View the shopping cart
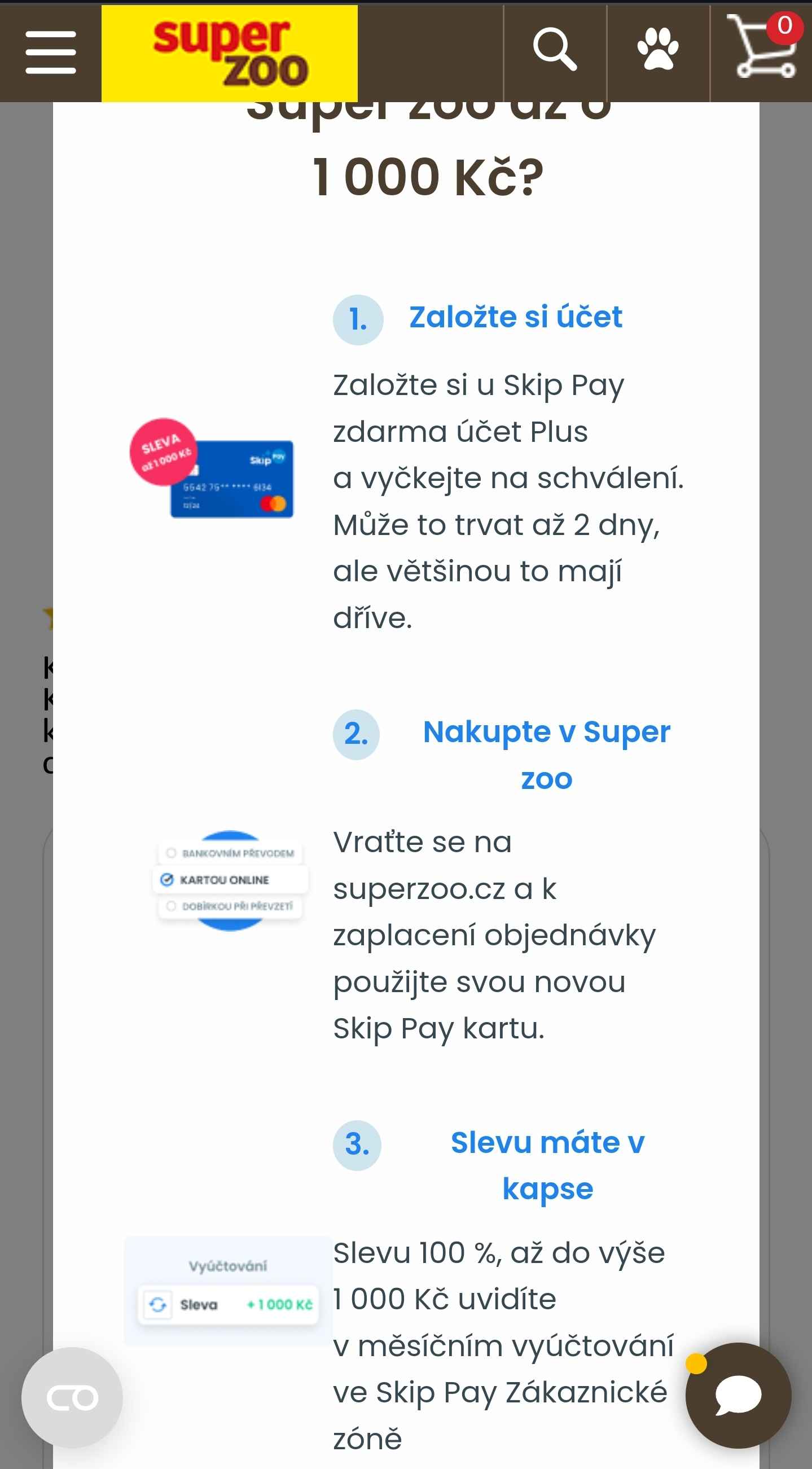 (x=761, y=50)
